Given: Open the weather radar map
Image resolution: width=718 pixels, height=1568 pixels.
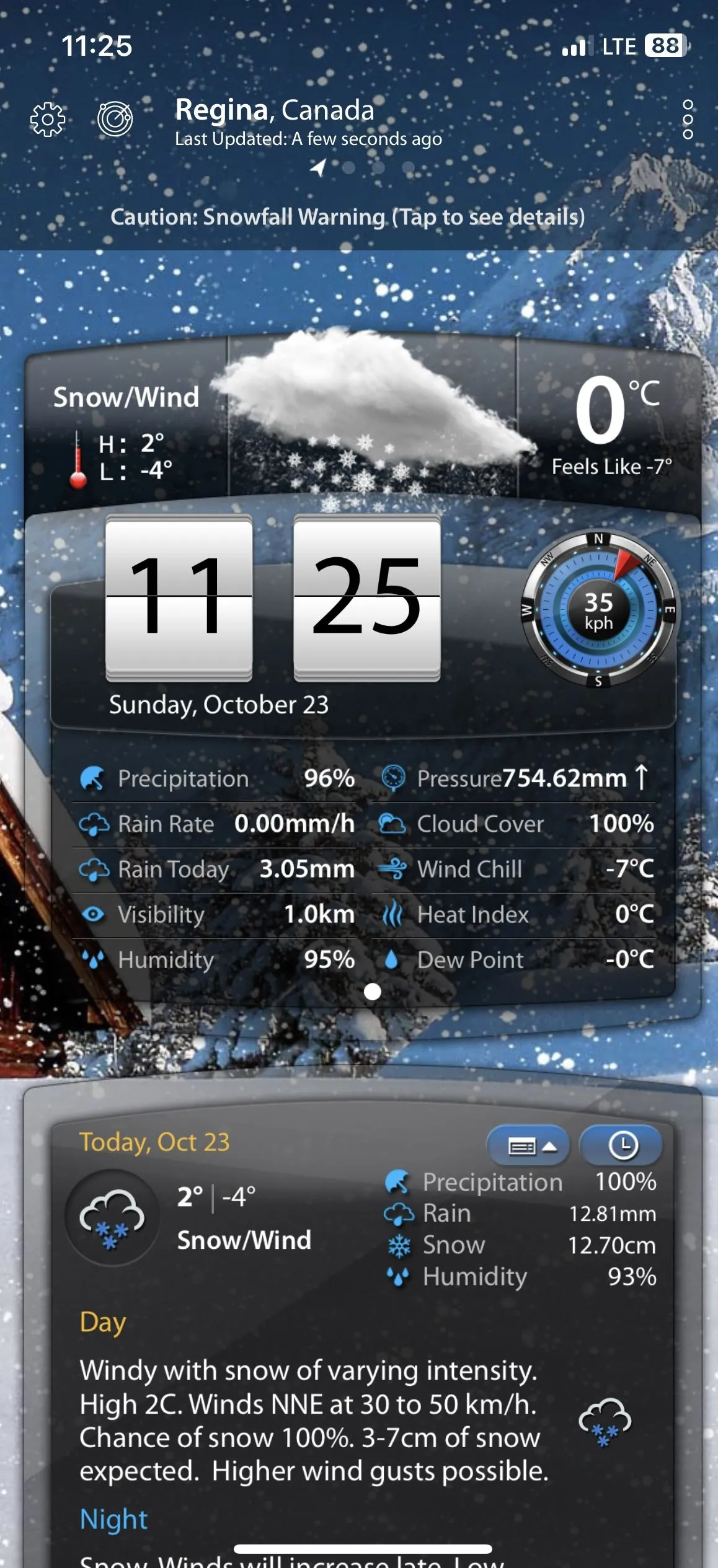Looking at the screenshot, I should pyautogui.click(x=115, y=118).
